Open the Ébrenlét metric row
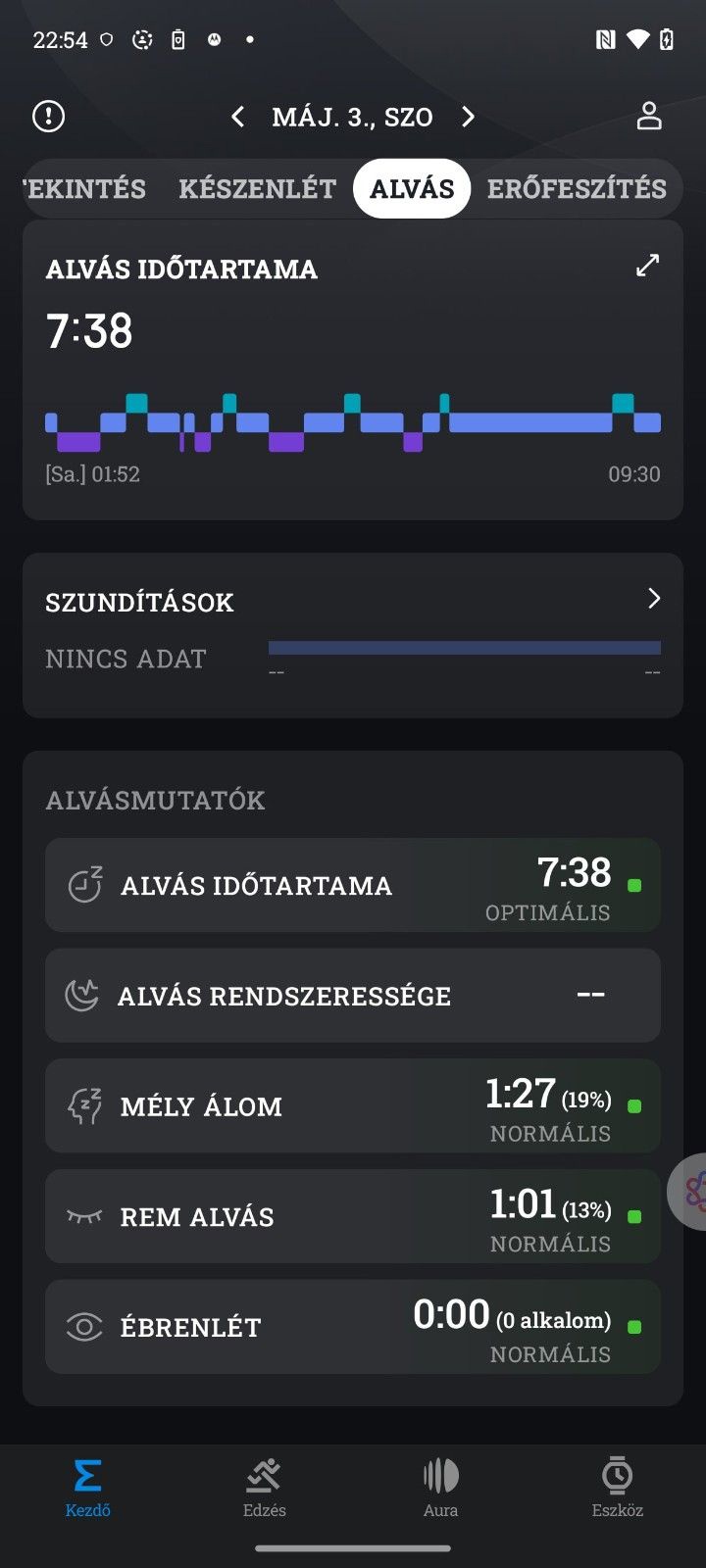This screenshot has width=706, height=1568. tap(353, 1327)
